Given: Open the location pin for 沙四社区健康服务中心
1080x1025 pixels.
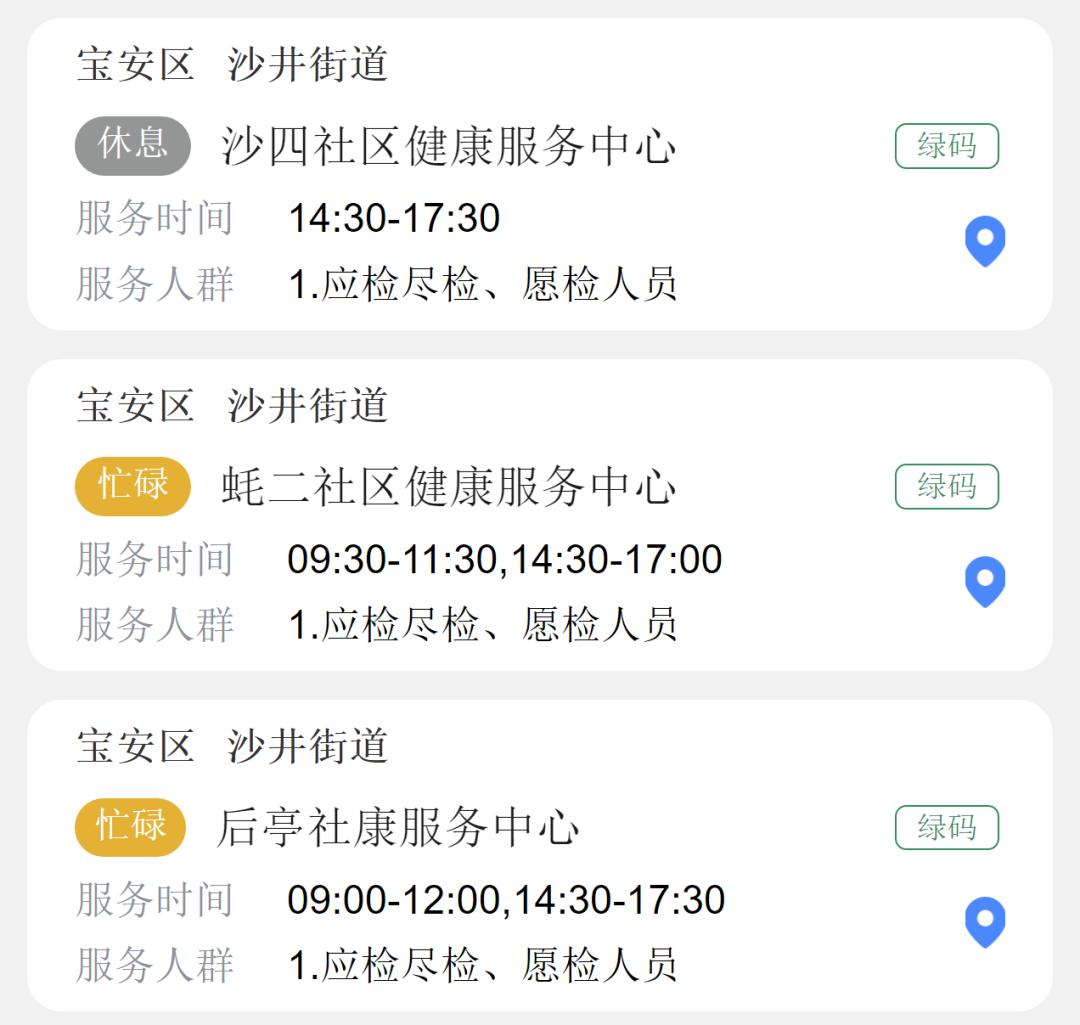Looking at the screenshot, I should point(984,241).
